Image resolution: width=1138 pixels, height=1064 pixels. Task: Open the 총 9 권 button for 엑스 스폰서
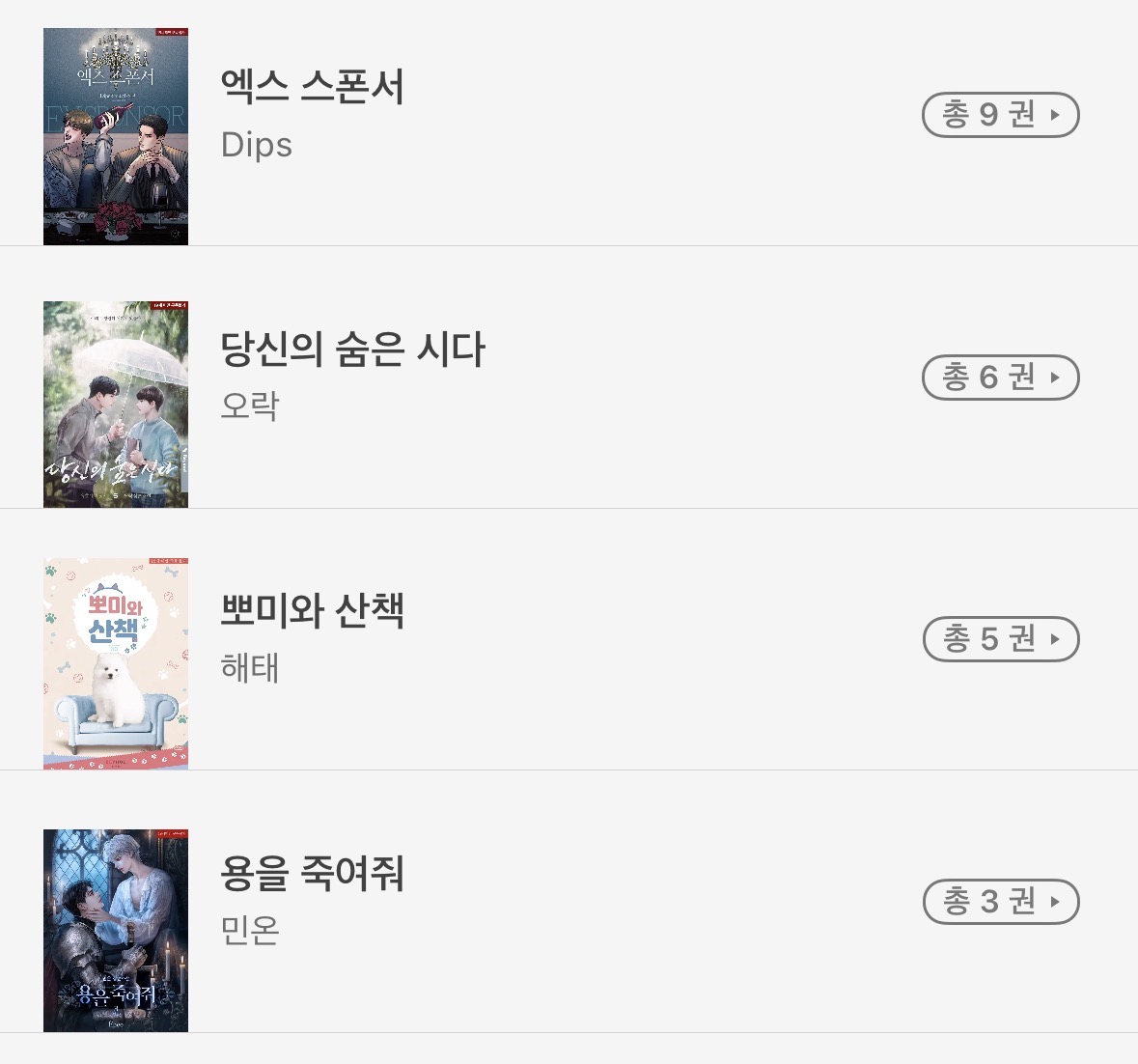pos(1000,115)
